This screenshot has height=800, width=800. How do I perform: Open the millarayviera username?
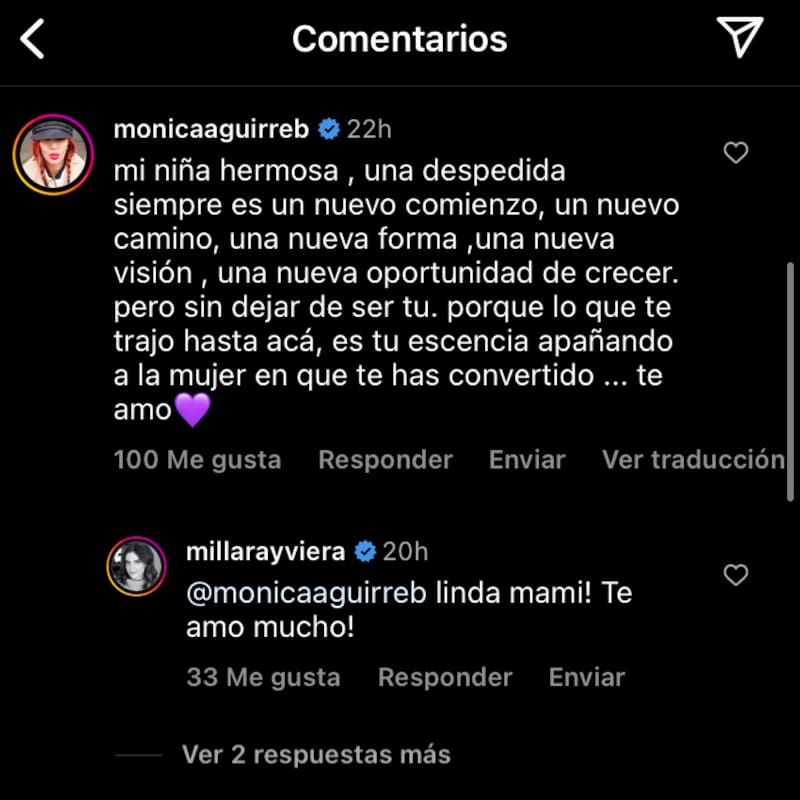(x=265, y=551)
